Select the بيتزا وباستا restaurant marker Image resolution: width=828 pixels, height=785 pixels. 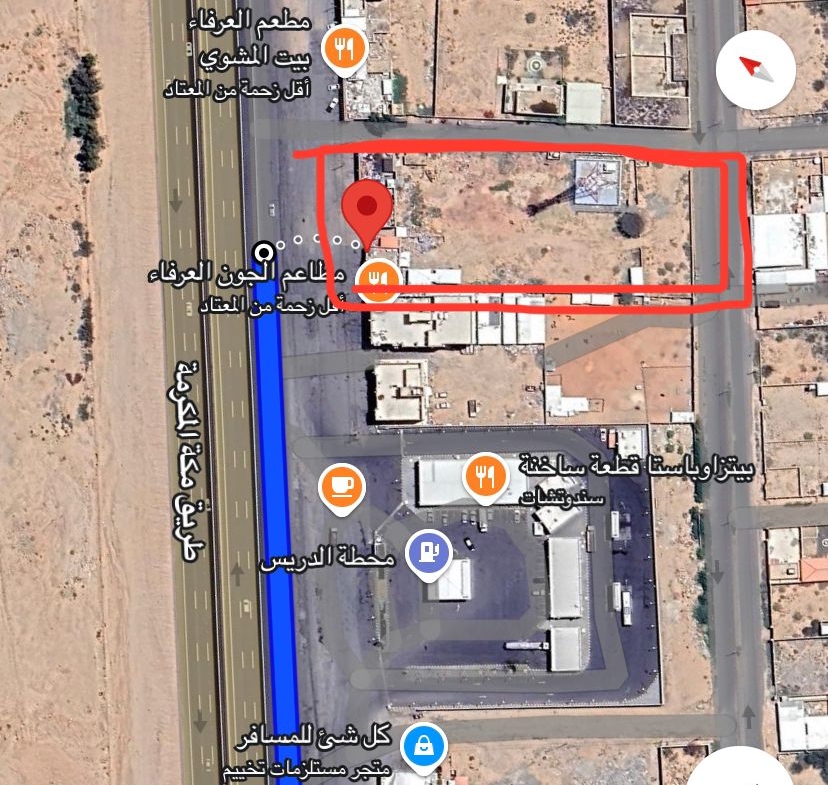click(x=485, y=476)
